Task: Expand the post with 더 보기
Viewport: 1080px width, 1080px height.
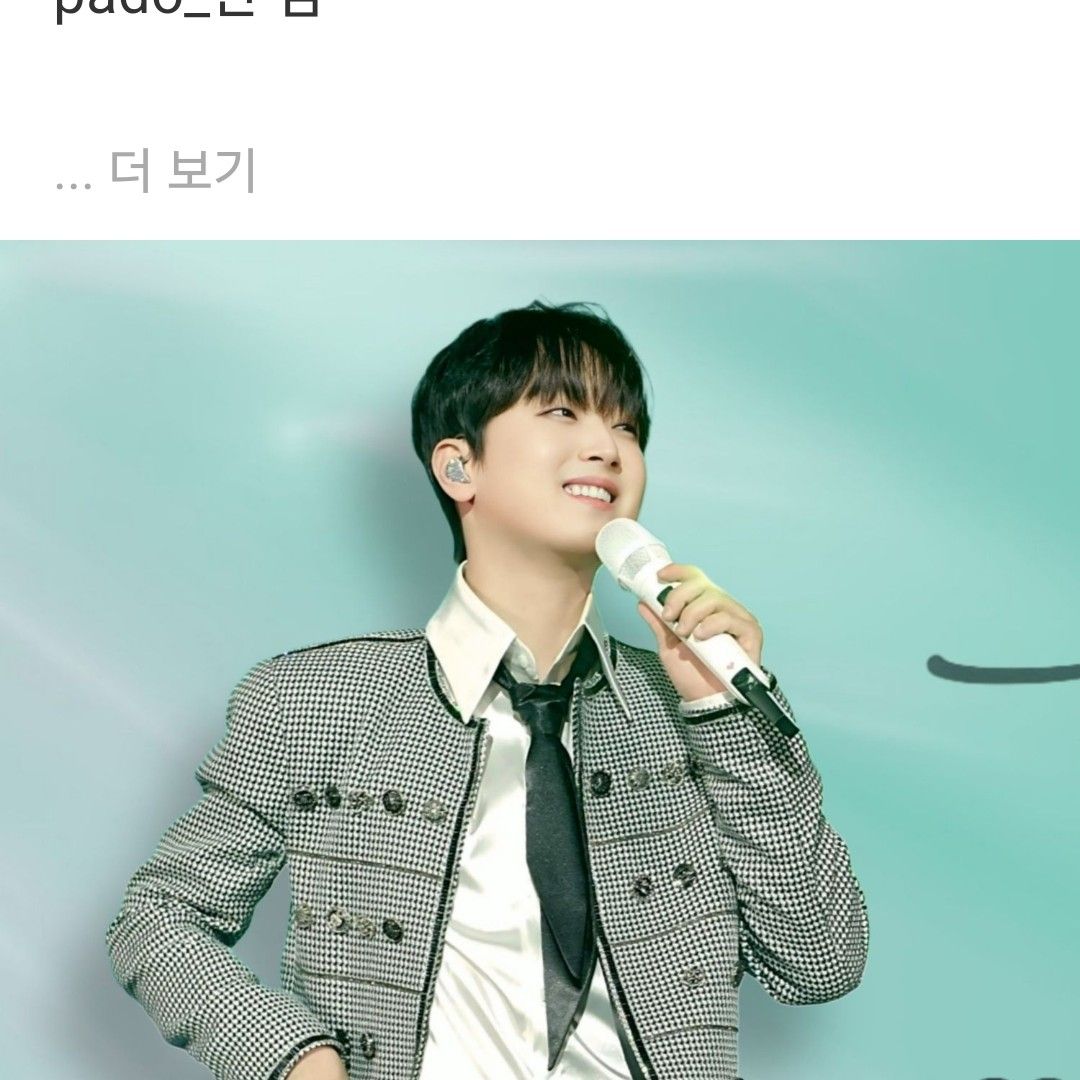Action: tap(182, 172)
